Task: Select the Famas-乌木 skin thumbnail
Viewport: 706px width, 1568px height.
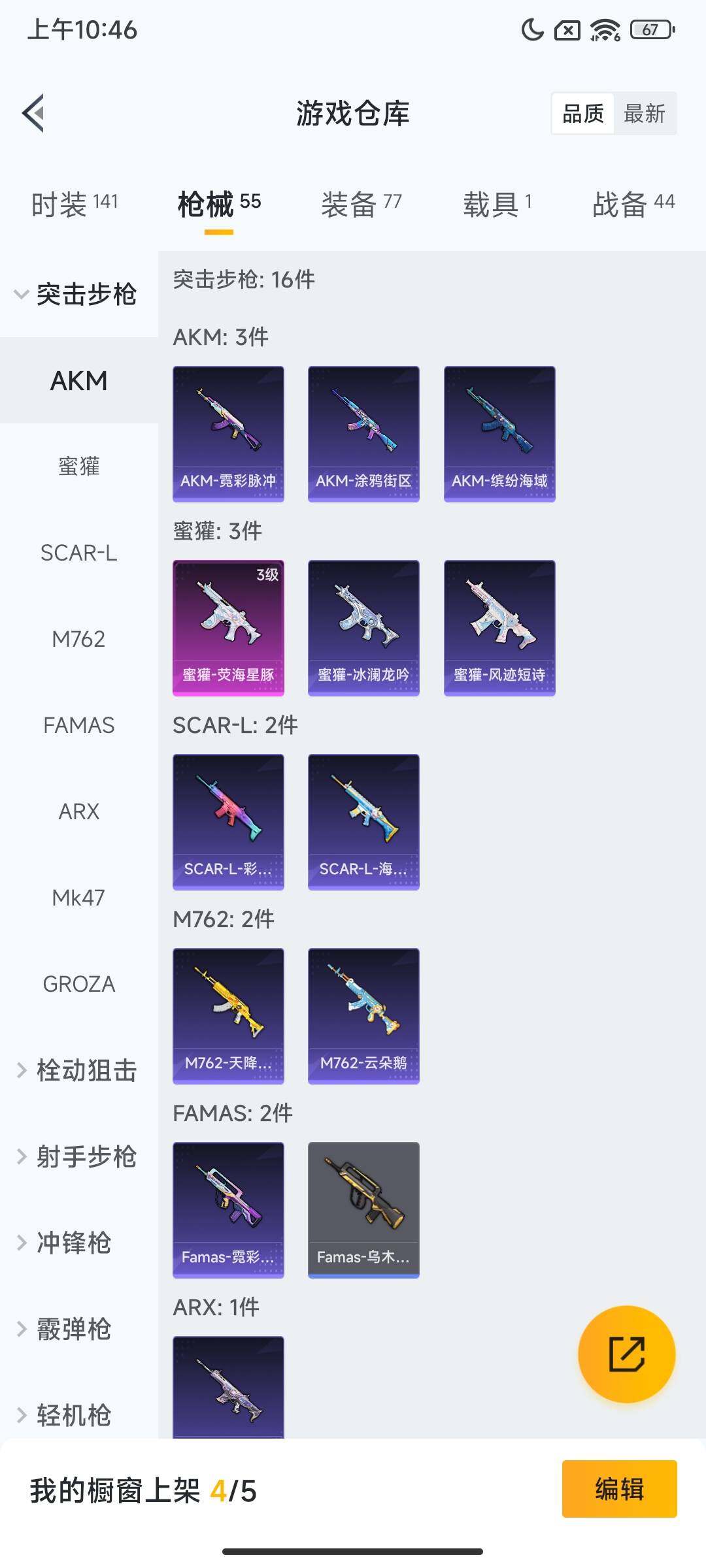Action: click(x=363, y=1209)
